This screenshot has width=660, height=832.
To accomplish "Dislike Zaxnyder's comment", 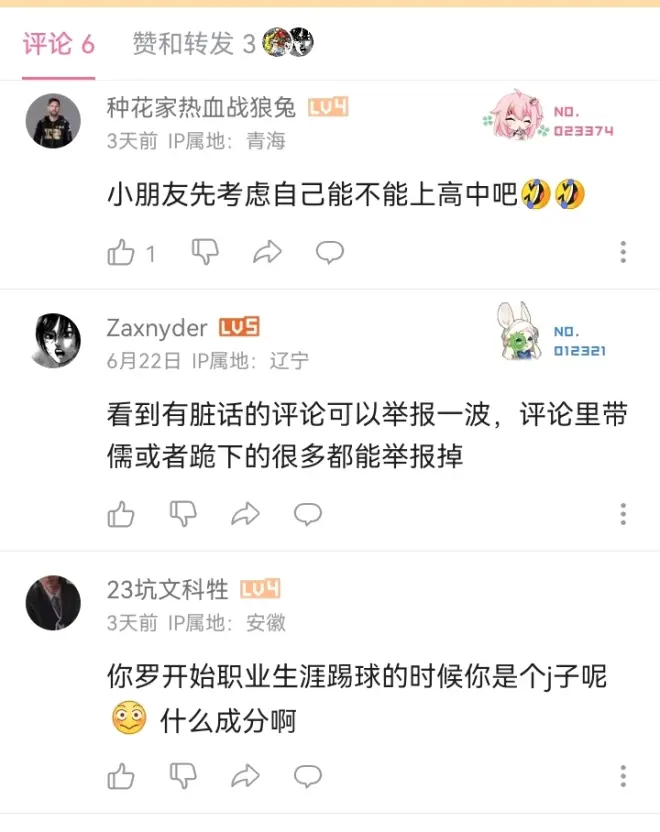I will click(183, 514).
